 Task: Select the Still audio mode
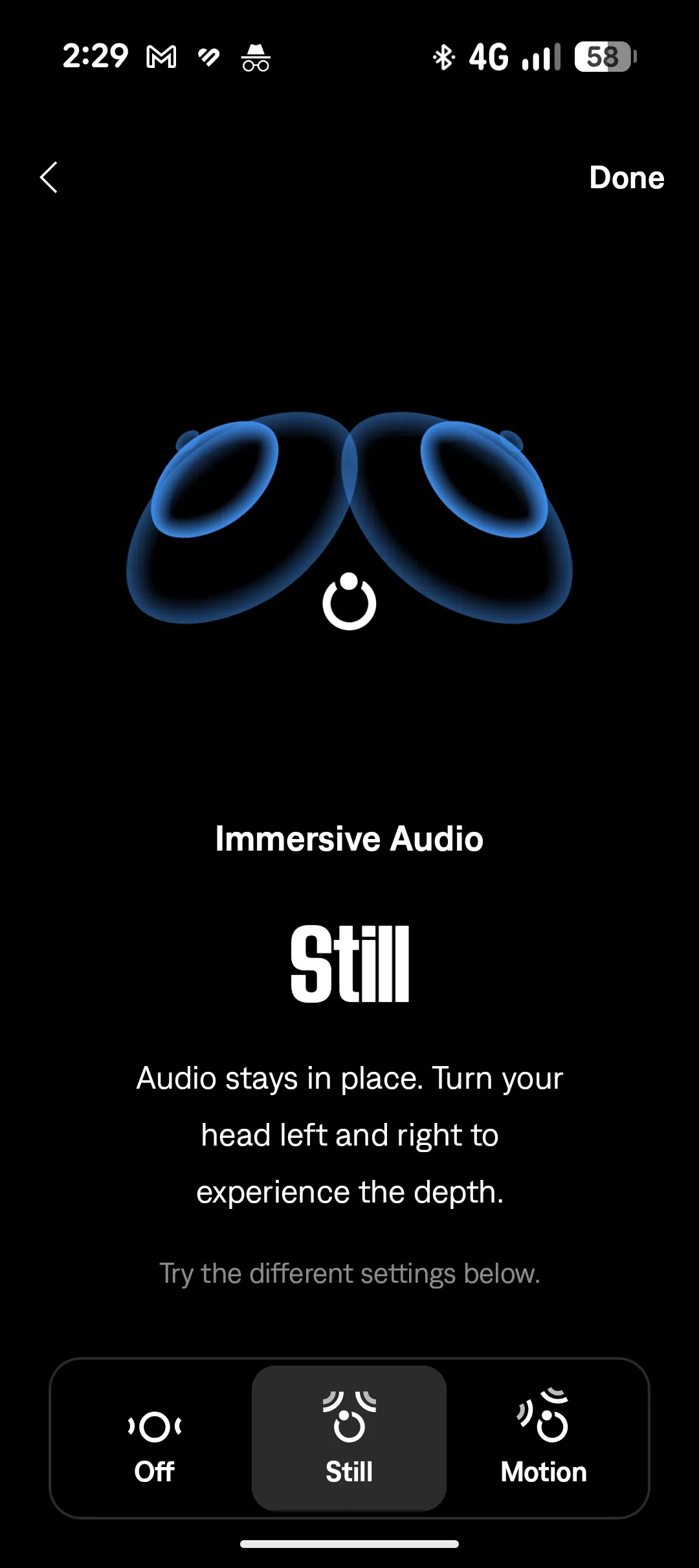tap(349, 1439)
